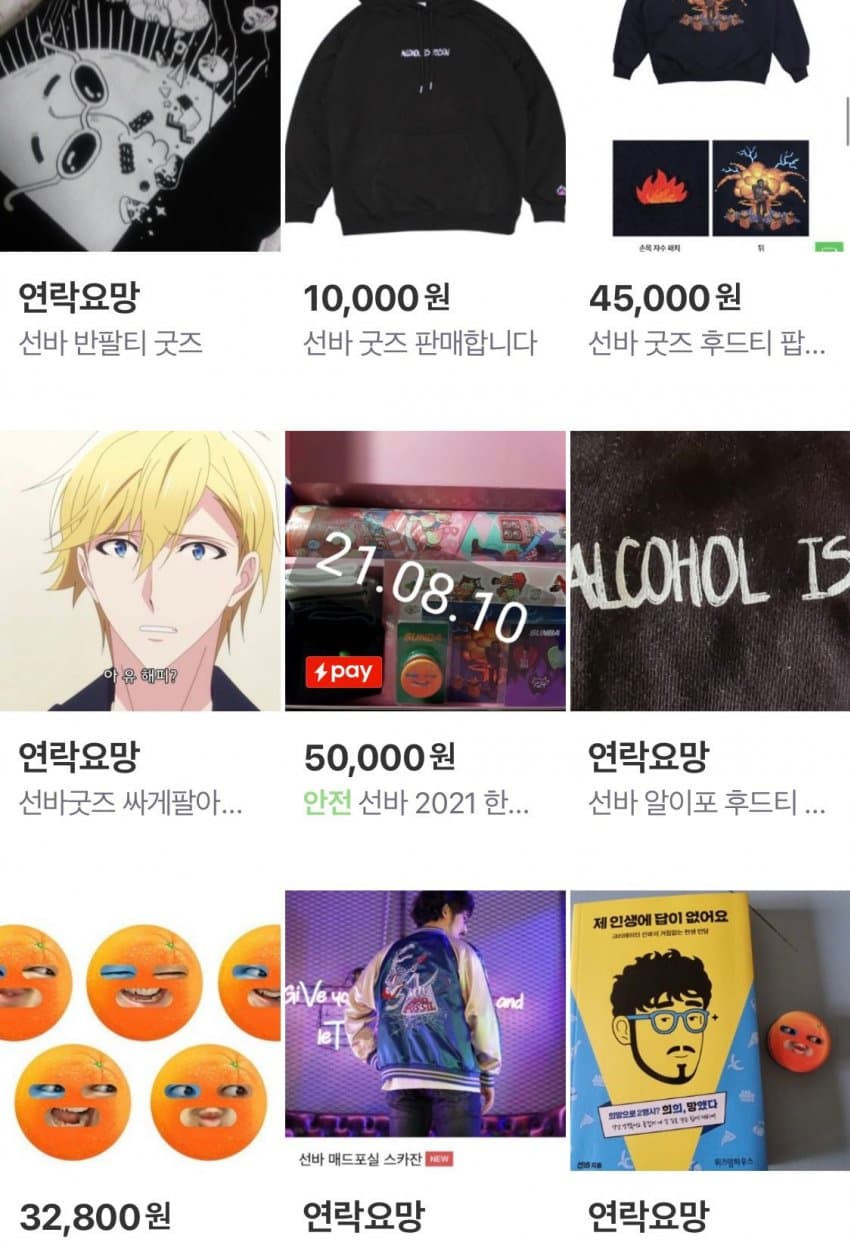The image size is (850, 1248).
Task: Open the 50,000원 선바 2021 listing
Action: pyautogui.click(x=425, y=571)
